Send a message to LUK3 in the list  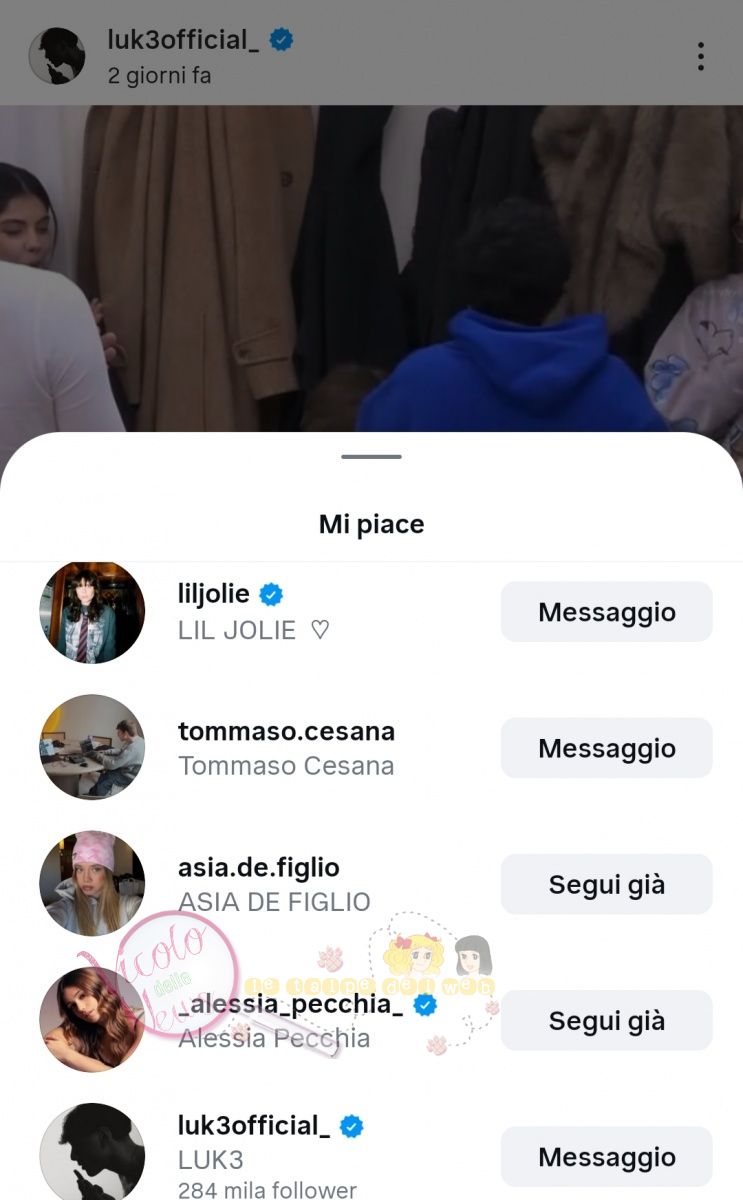tap(606, 1157)
